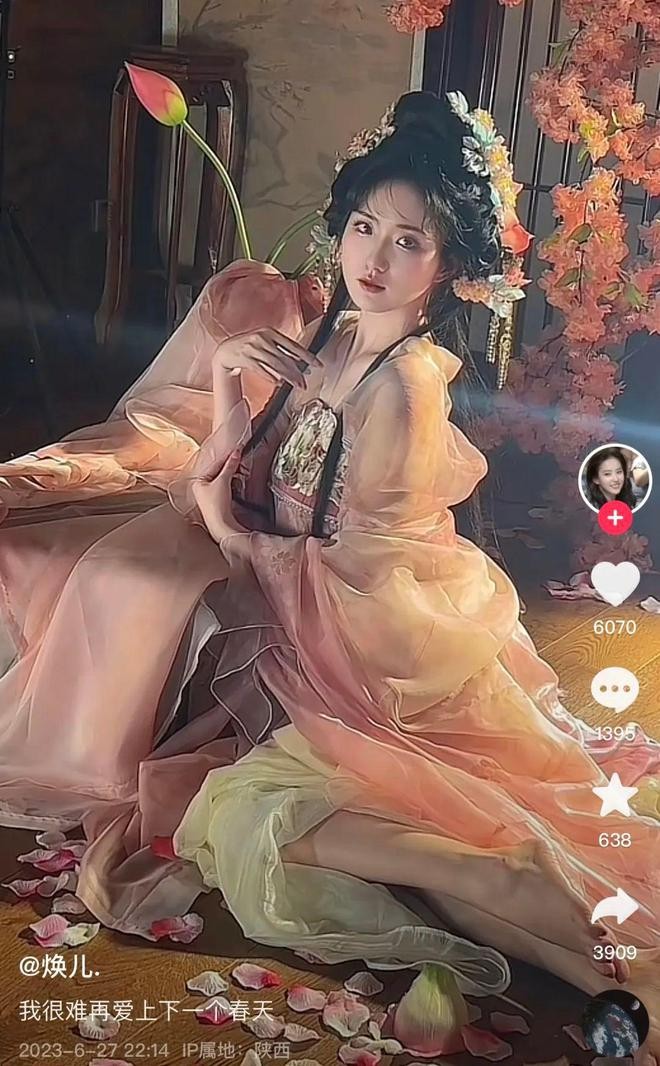This screenshot has width=660, height=1066.
Task: Add this video to favorites with the star
Action: [x=614, y=796]
